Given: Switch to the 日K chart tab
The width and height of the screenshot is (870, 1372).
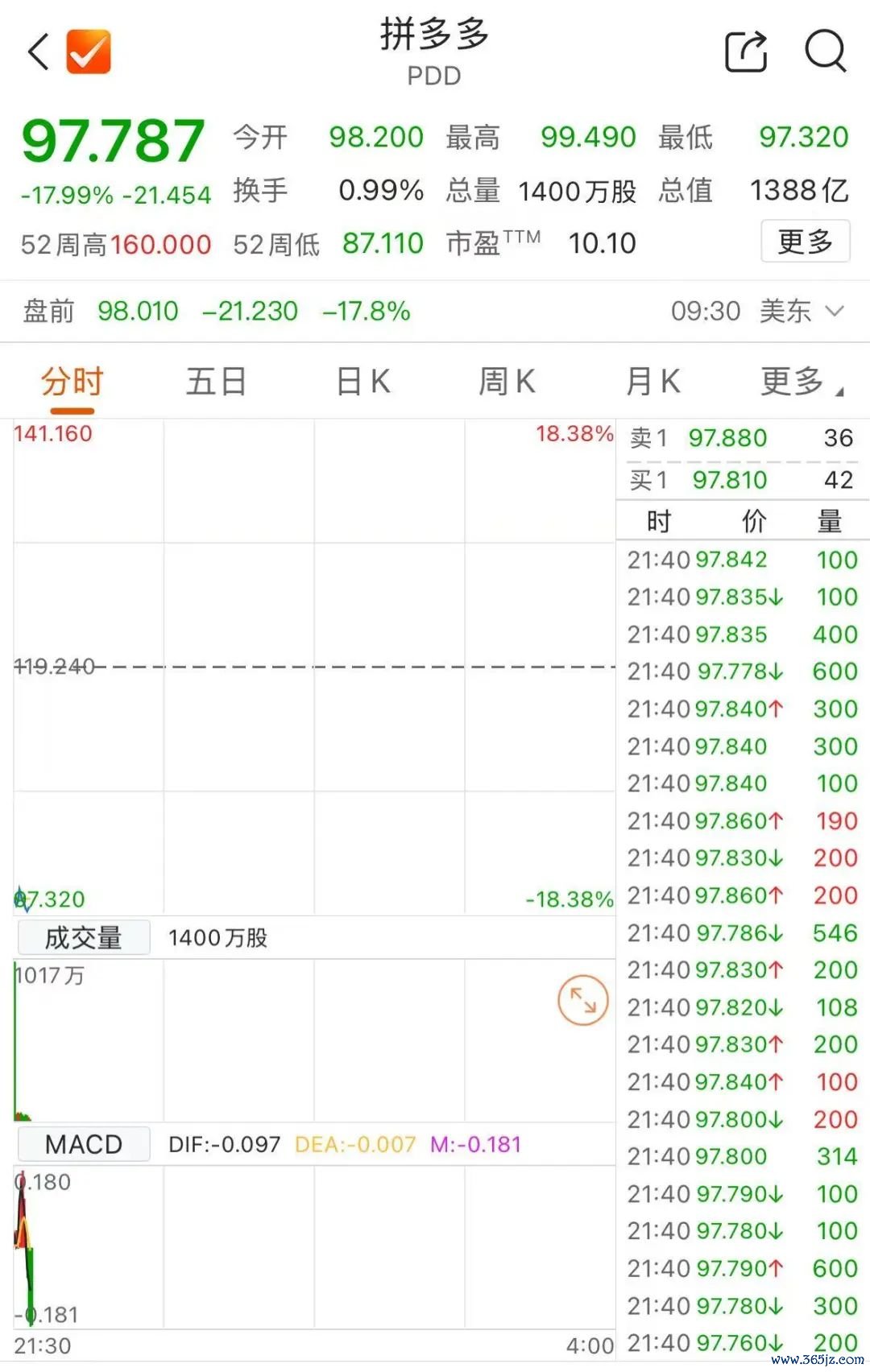Looking at the screenshot, I should pos(362,382).
